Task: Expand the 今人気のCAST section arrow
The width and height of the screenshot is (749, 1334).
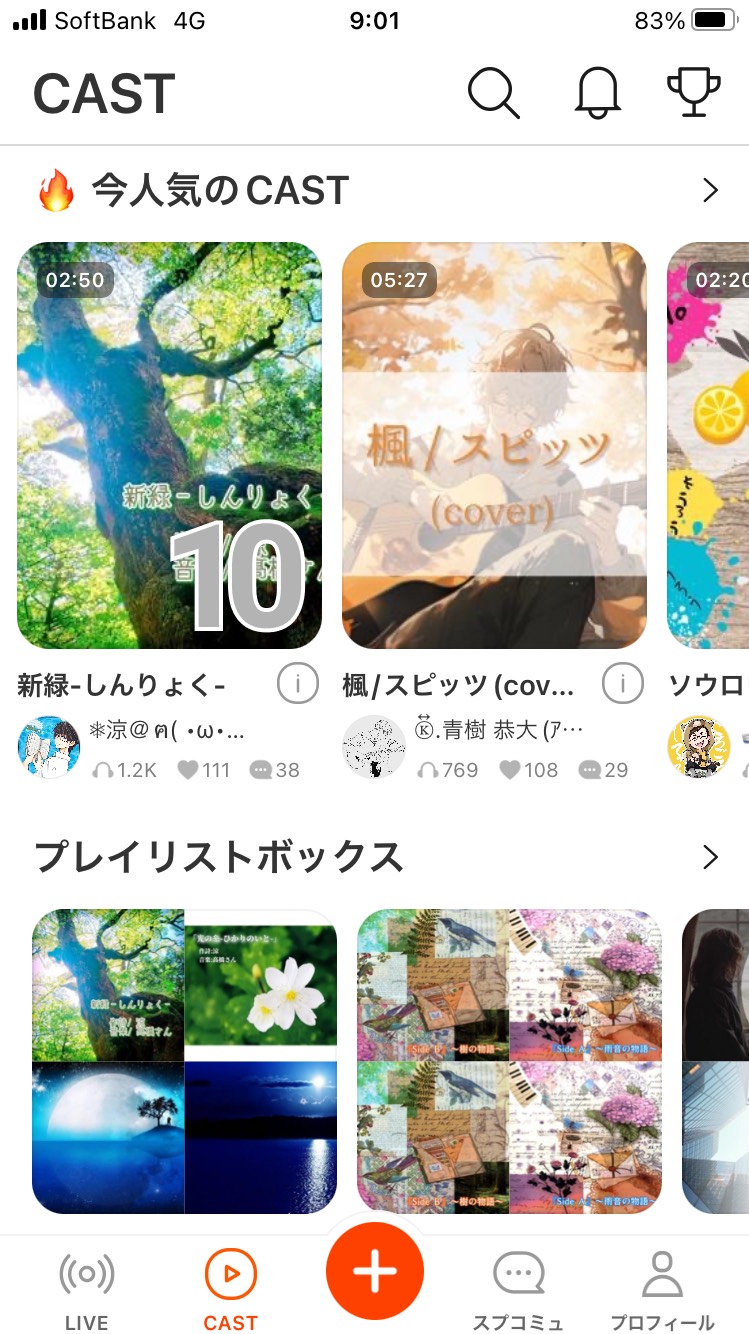Action: [x=710, y=190]
